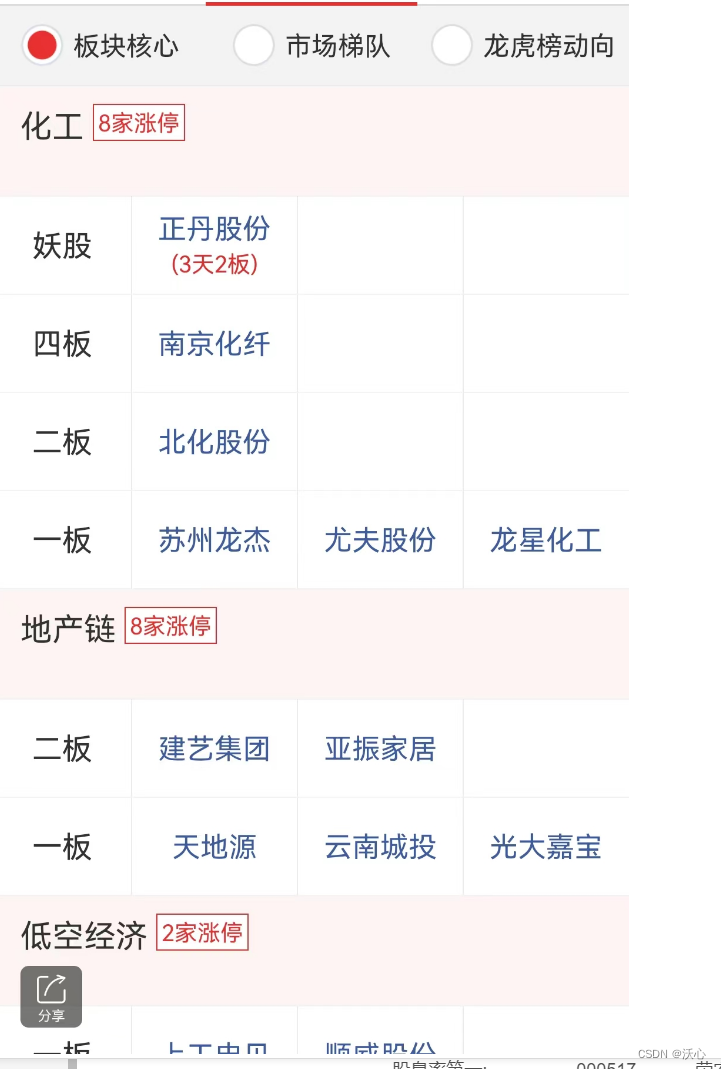Screen dimensions: 721x1069
Task: Select the 龙虎榜动向 radio option
Action: pyautogui.click(x=452, y=46)
